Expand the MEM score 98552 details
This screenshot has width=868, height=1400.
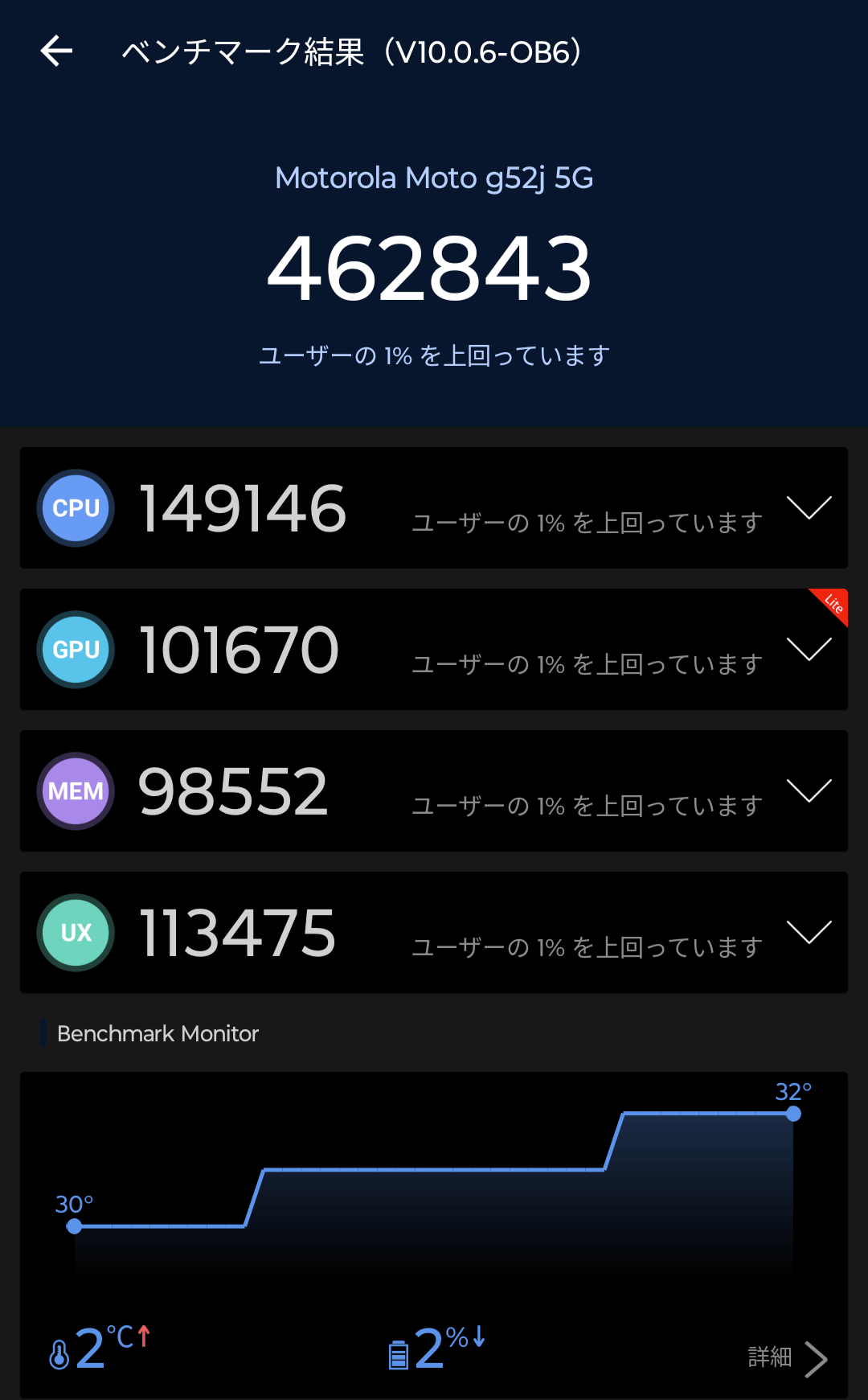[809, 791]
